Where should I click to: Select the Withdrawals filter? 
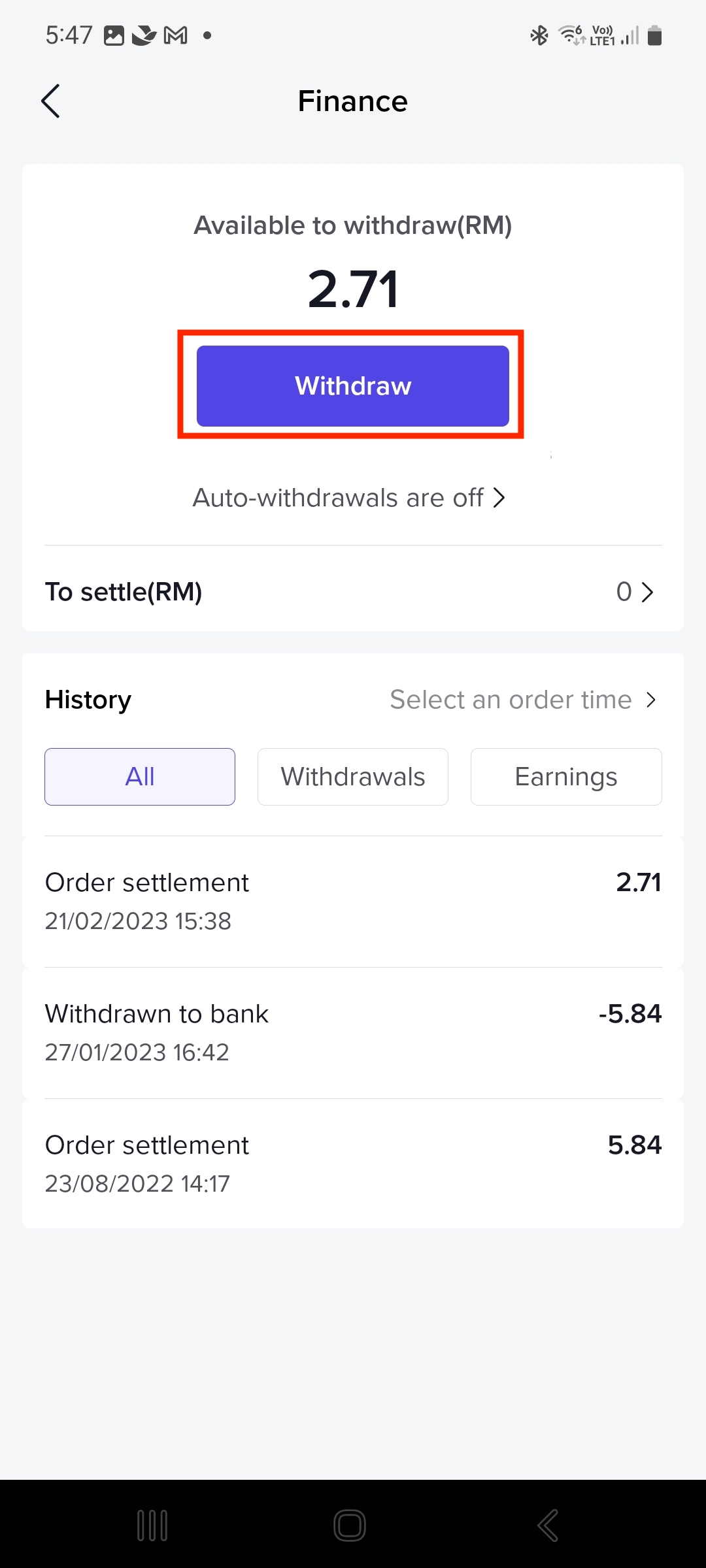352,776
